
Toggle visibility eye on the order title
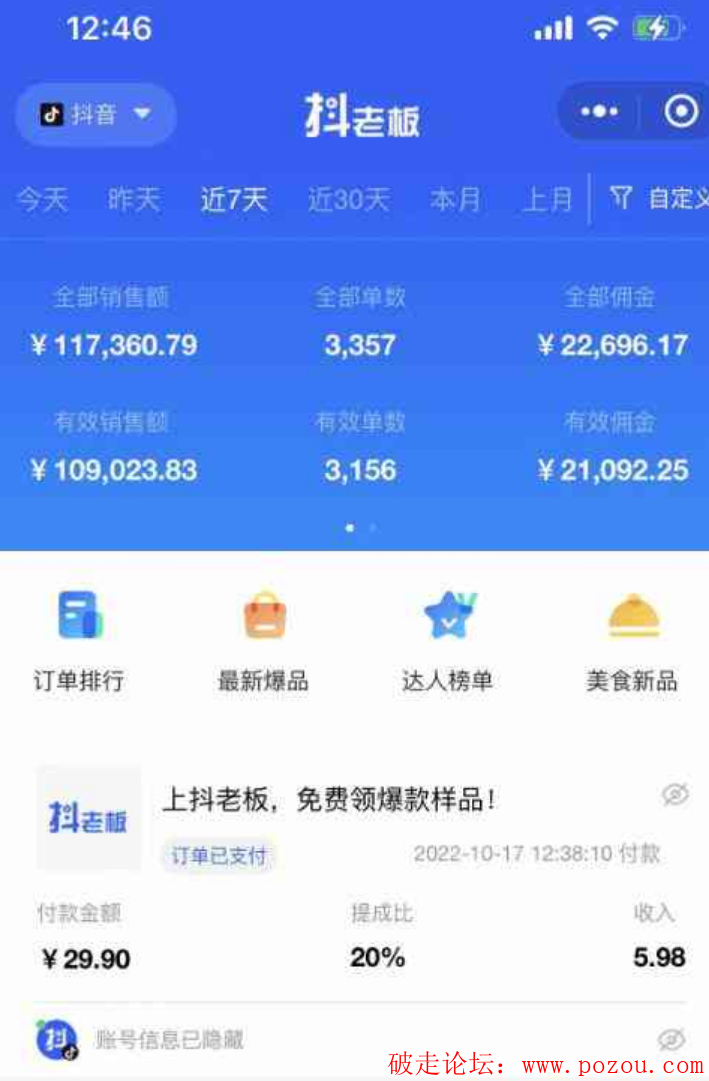click(676, 795)
